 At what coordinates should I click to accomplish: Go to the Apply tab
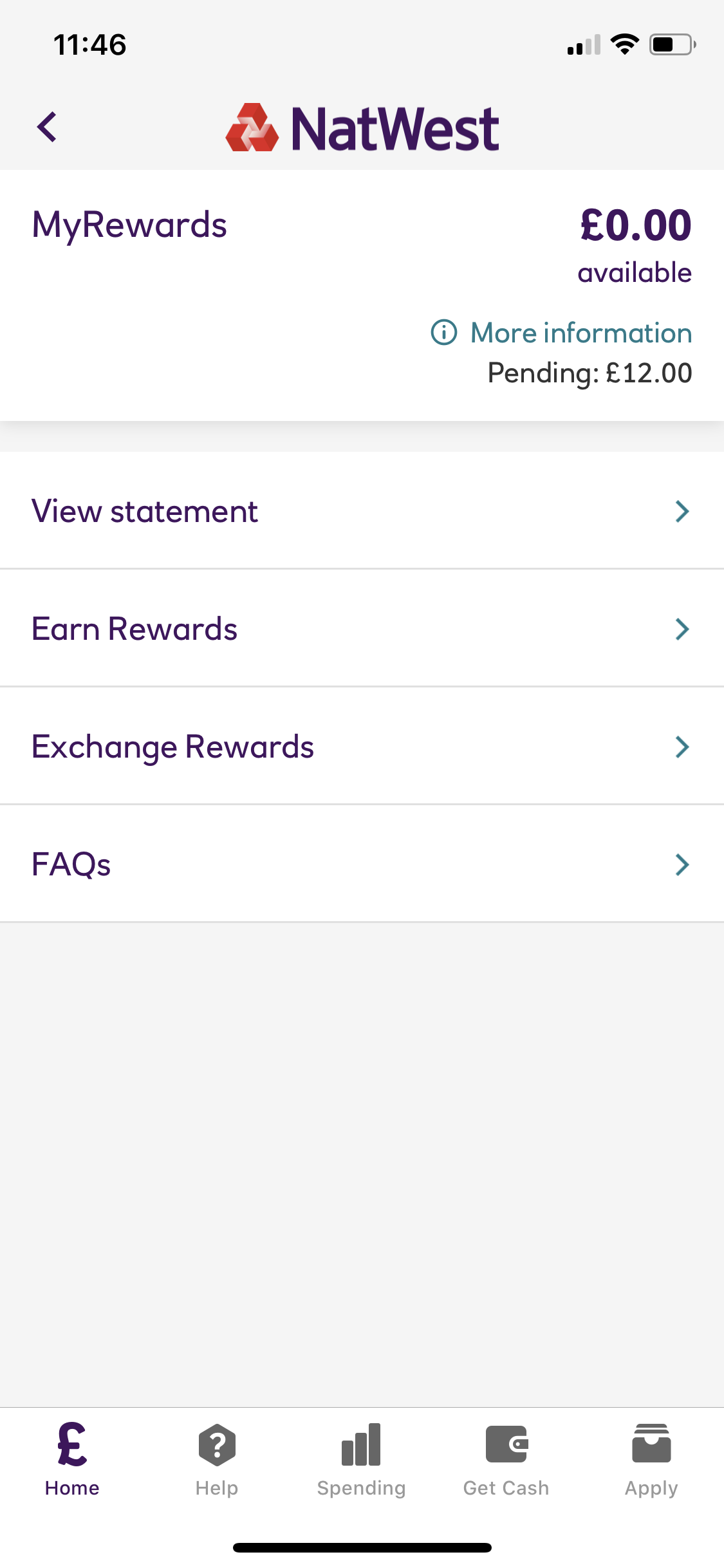point(651,1460)
